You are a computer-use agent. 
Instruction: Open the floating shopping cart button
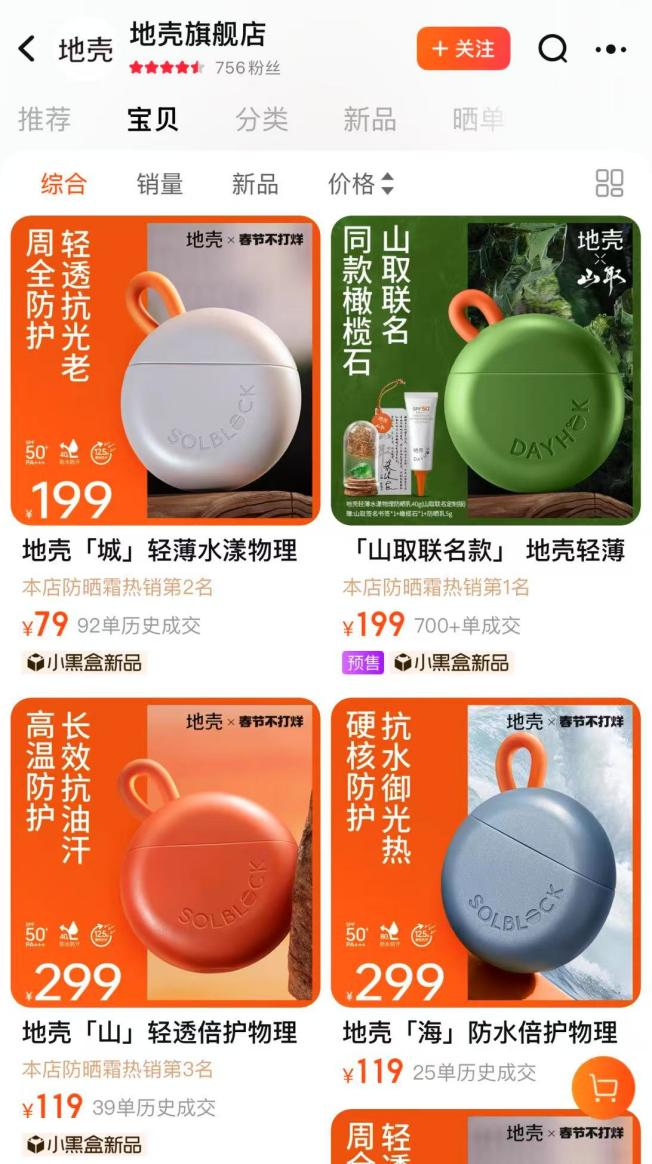coord(603,1088)
